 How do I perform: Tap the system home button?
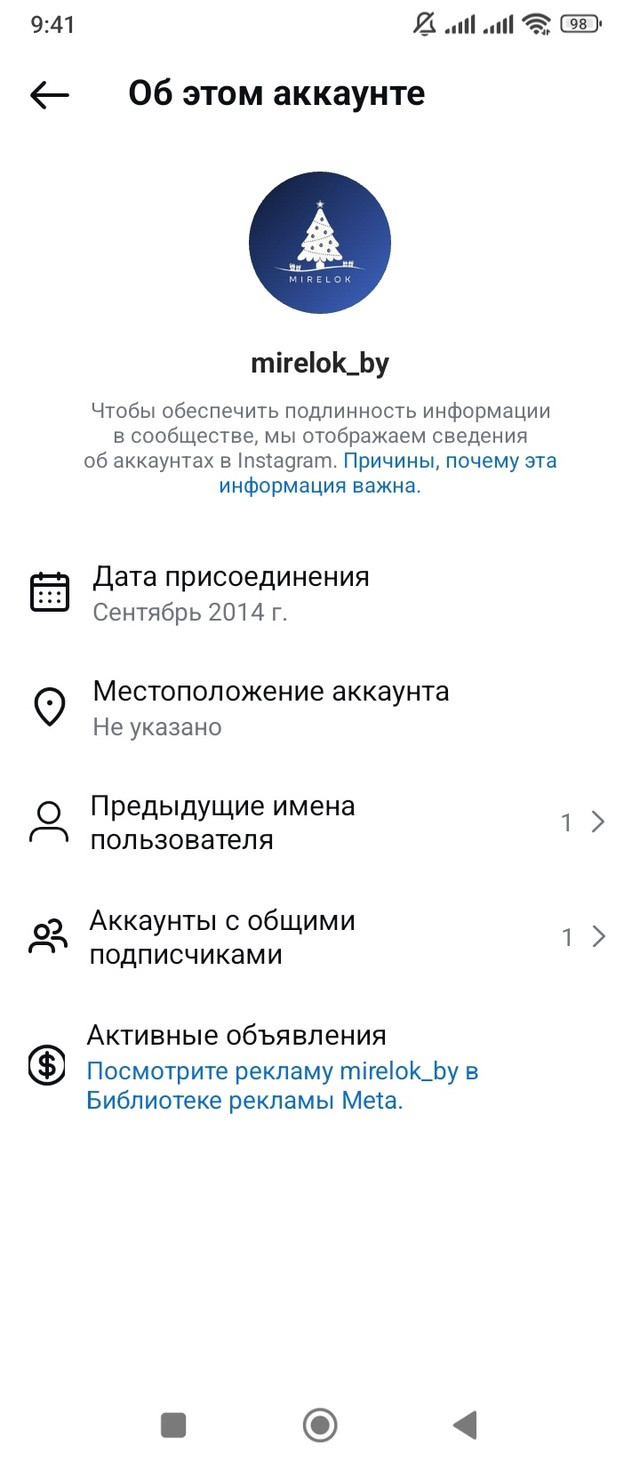320,1424
